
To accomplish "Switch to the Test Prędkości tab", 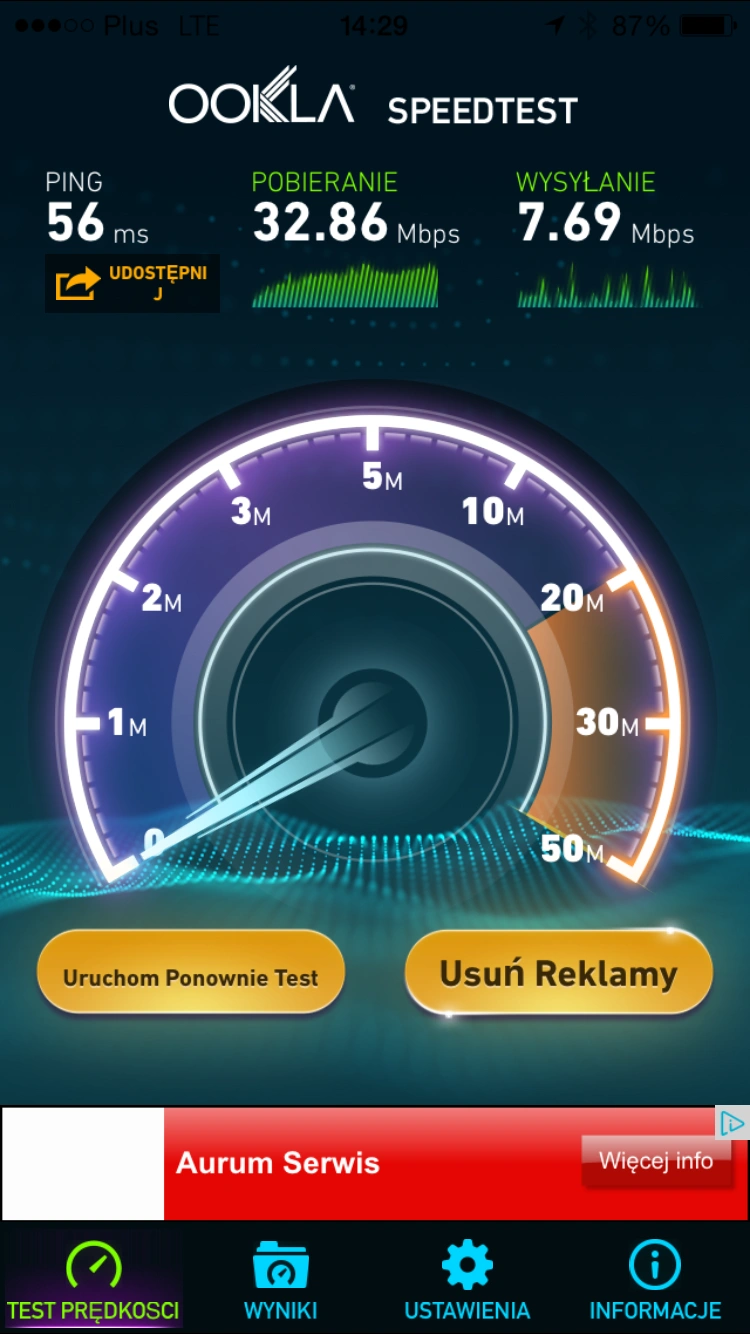I will (x=93, y=1281).
